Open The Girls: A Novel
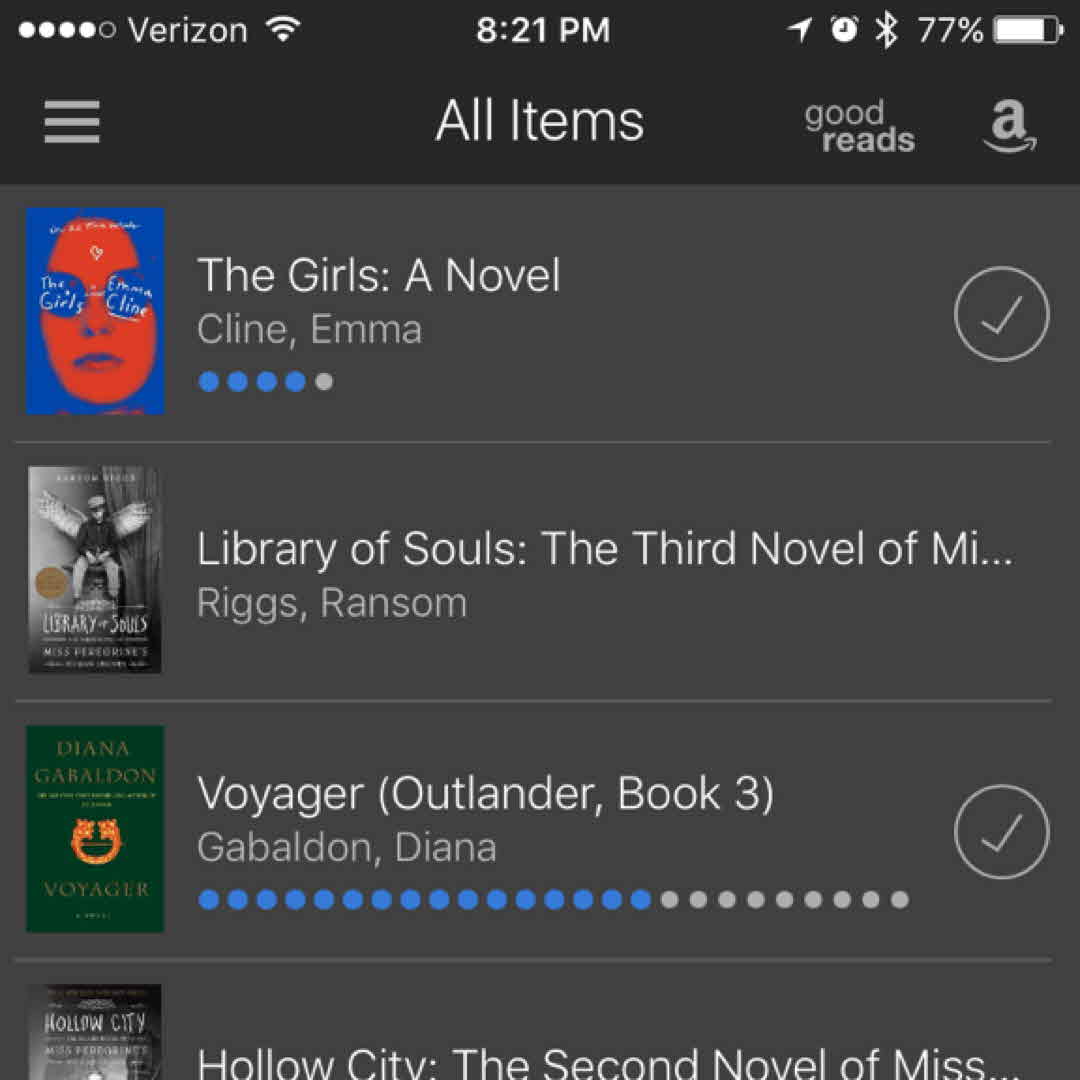This screenshot has height=1080, width=1080. pos(379,276)
